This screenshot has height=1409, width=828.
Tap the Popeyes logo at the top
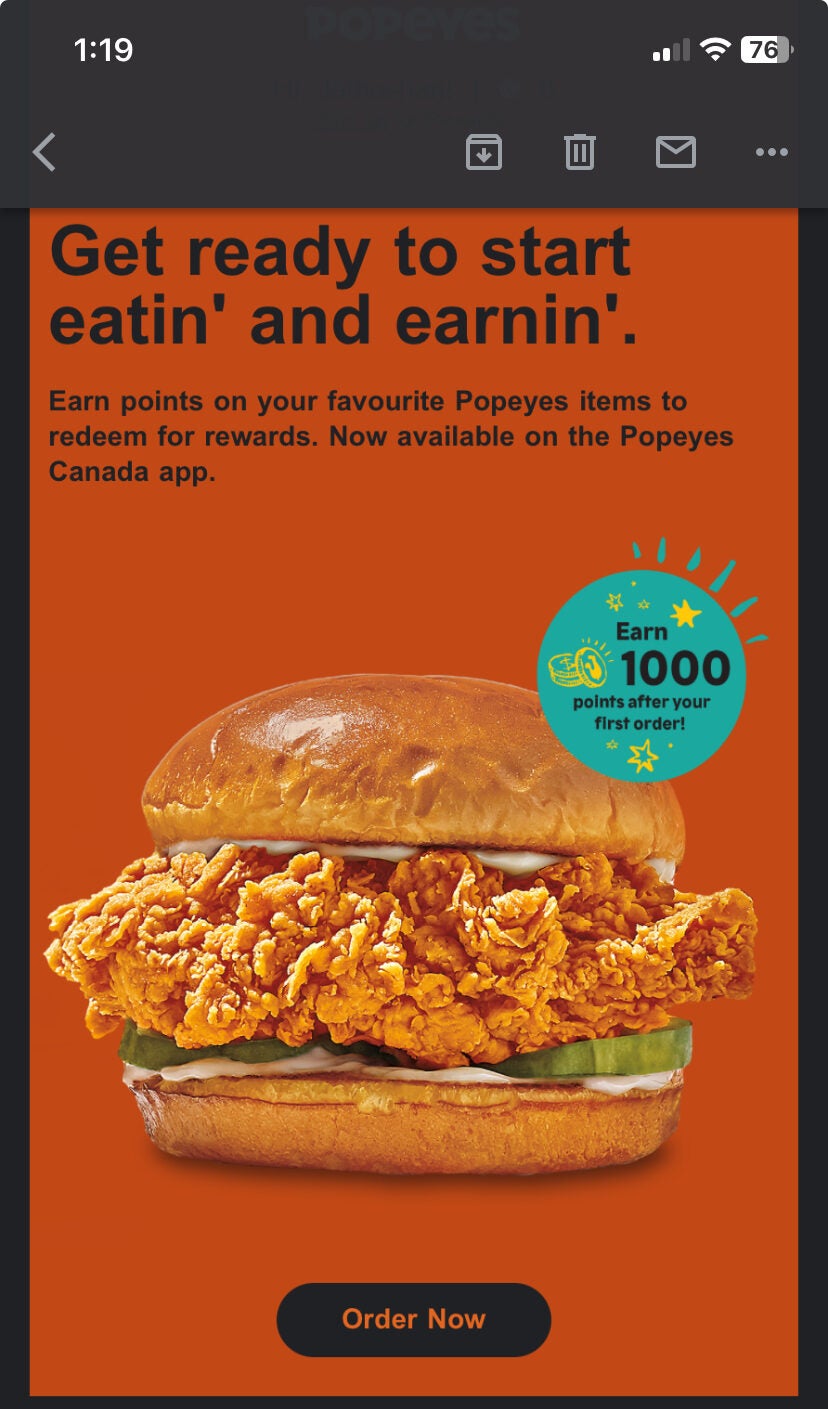[x=413, y=22]
